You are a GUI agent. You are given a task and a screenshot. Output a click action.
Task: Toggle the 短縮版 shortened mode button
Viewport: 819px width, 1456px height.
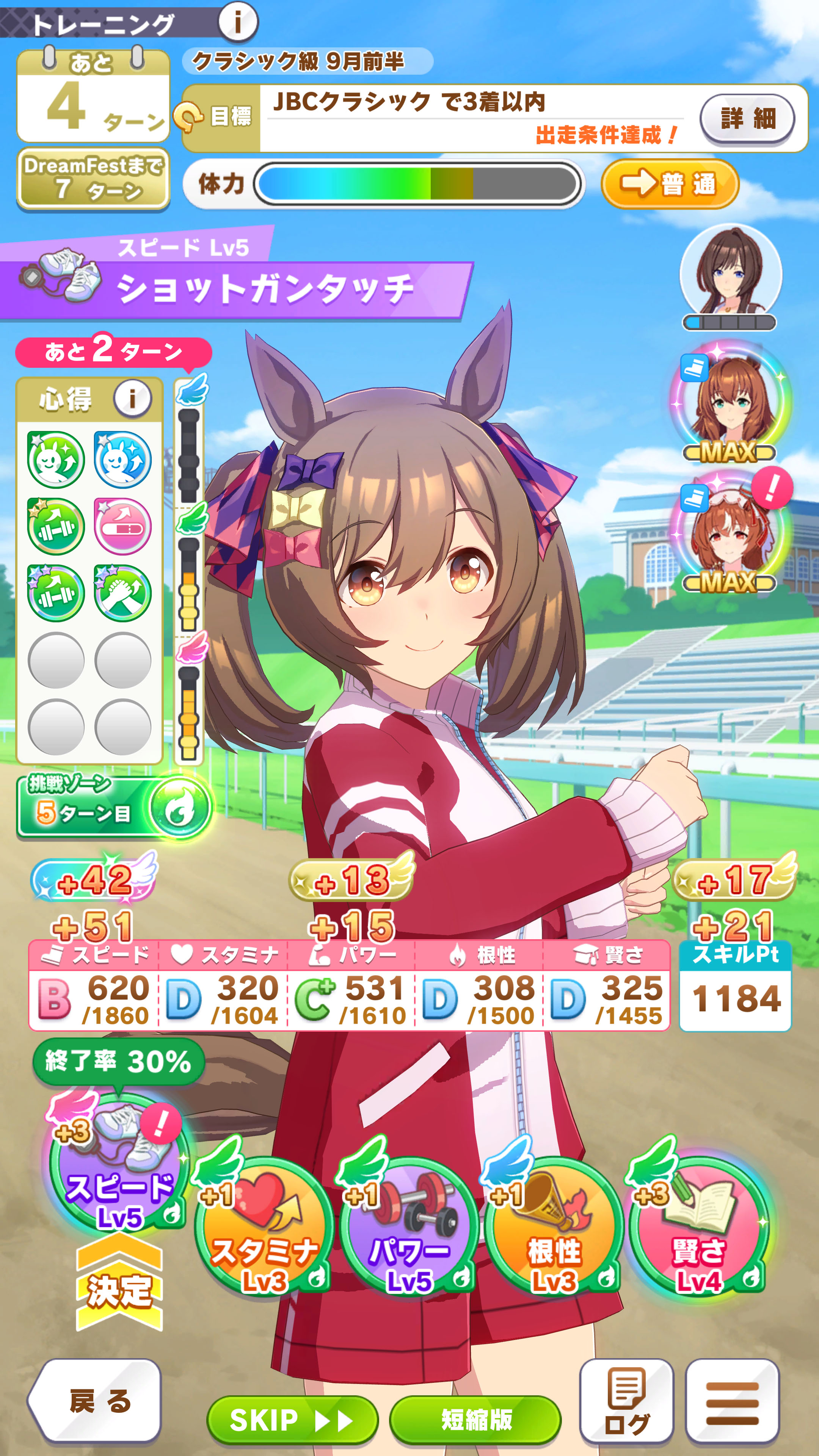point(475,1419)
